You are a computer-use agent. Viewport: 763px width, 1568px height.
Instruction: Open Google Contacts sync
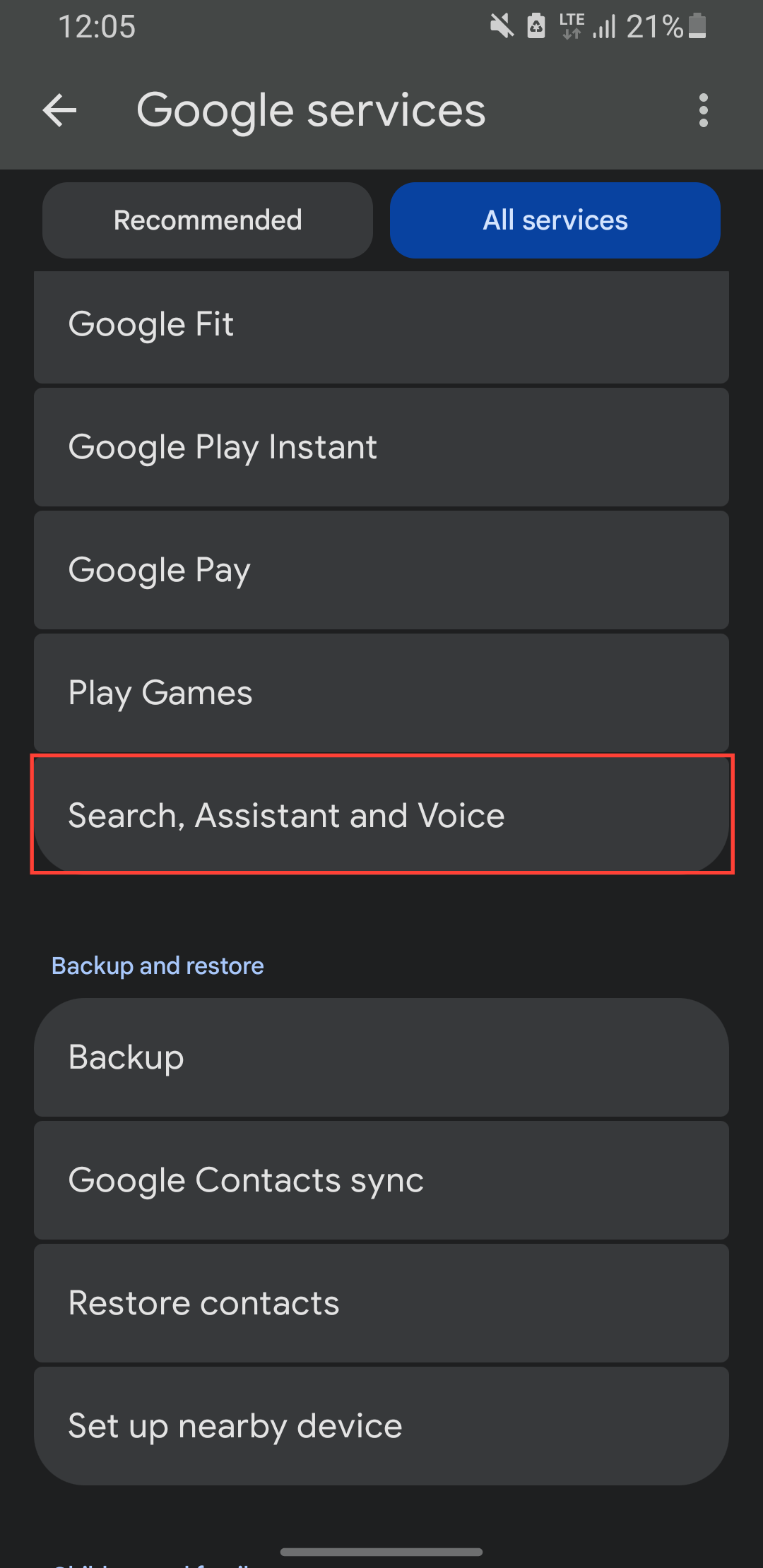pos(381,1180)
